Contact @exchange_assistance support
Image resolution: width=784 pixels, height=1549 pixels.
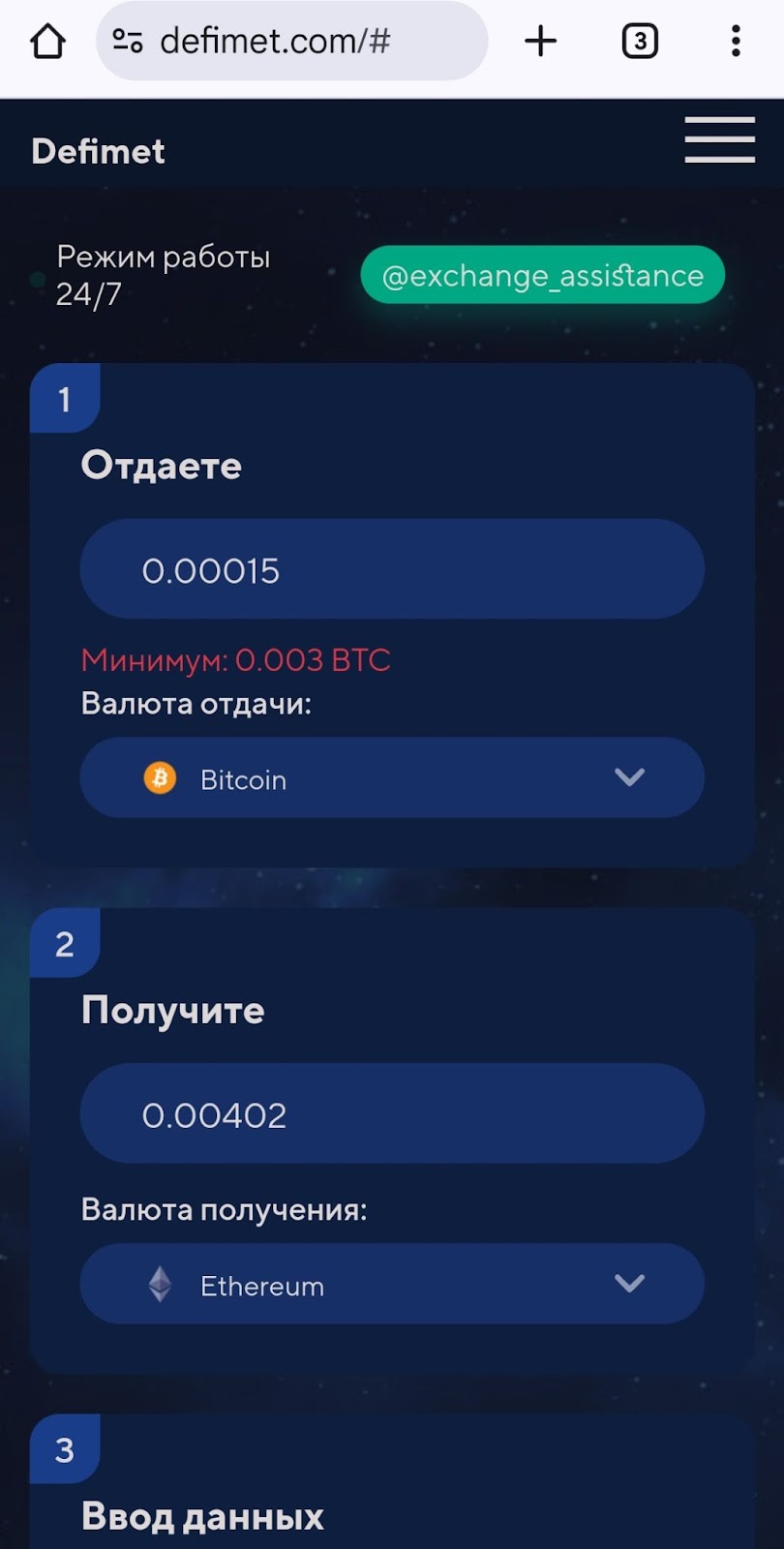coord(542,276)
